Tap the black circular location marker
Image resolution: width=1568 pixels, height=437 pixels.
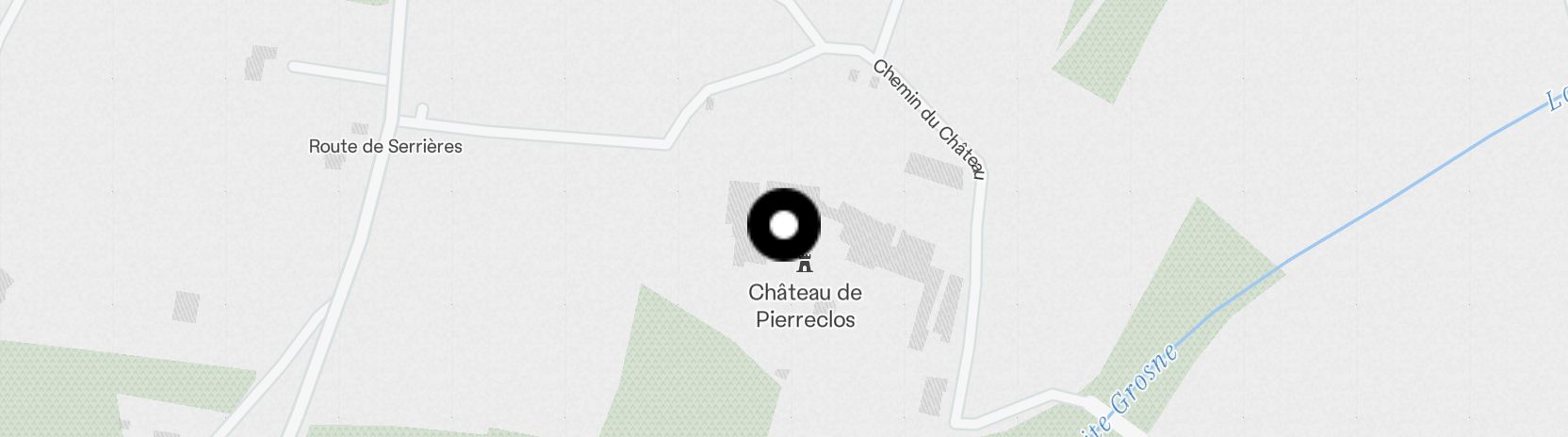coord(784,226)
